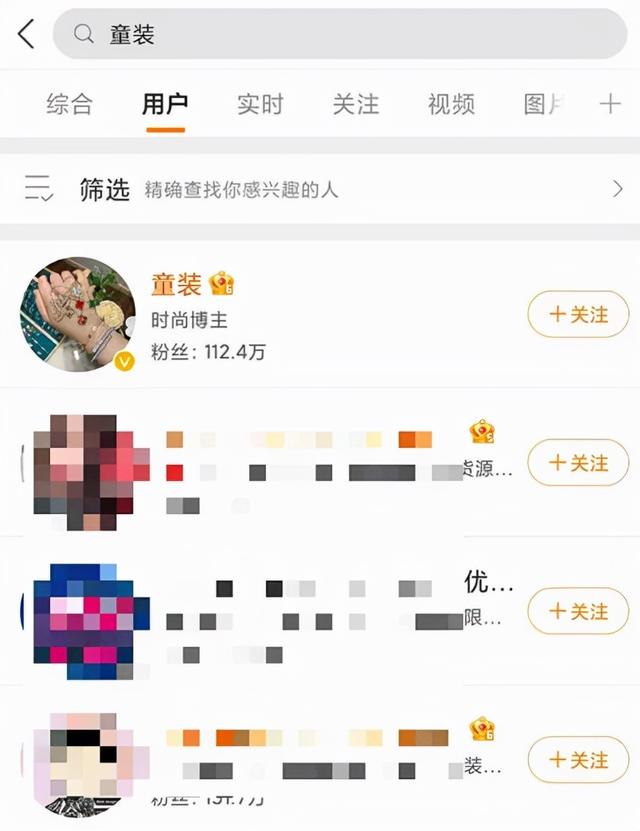Viewport: 640px width, 831px height.
Task: Switch to the 视频 tab
Action: coord(451,104)
